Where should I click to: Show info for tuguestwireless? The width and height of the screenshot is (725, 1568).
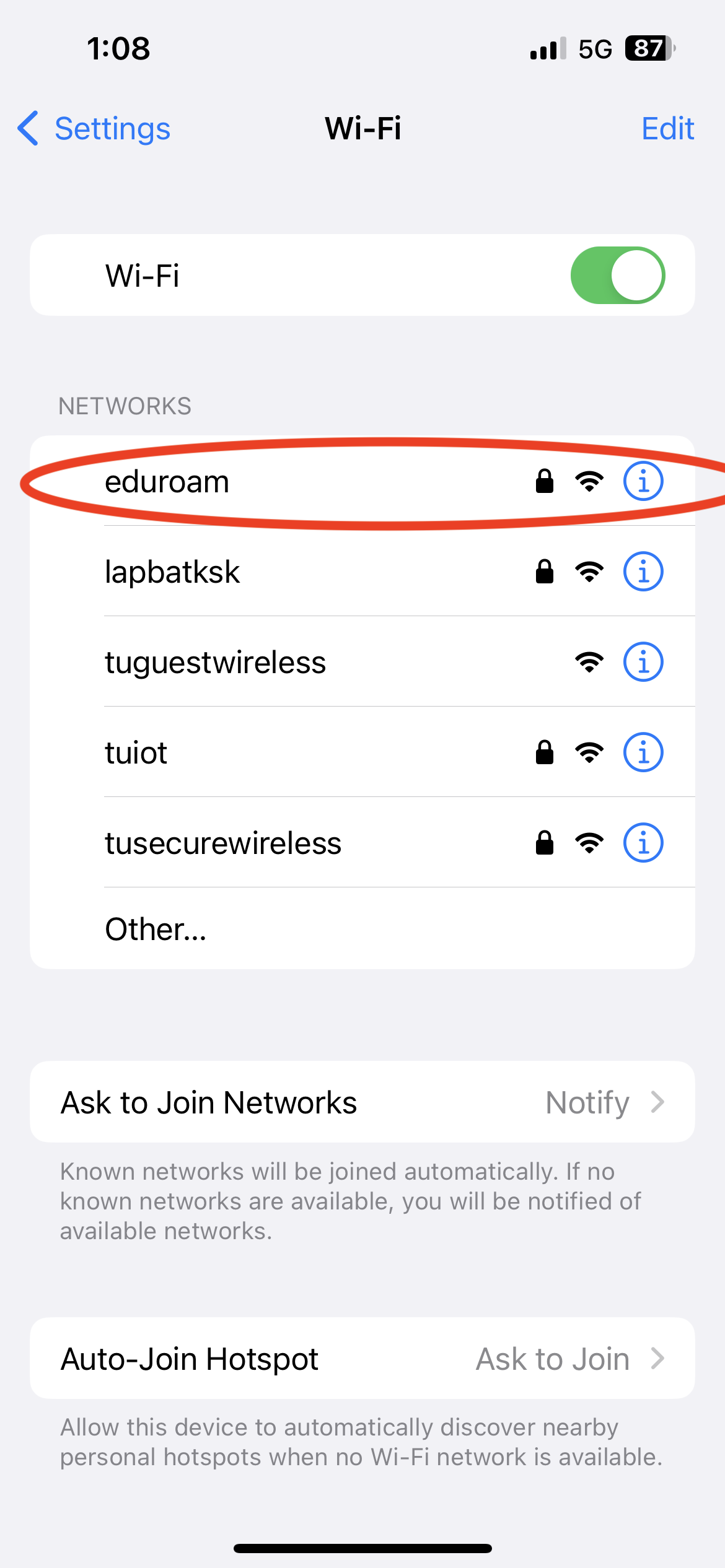pyautogui.click(x=643, y=662)
